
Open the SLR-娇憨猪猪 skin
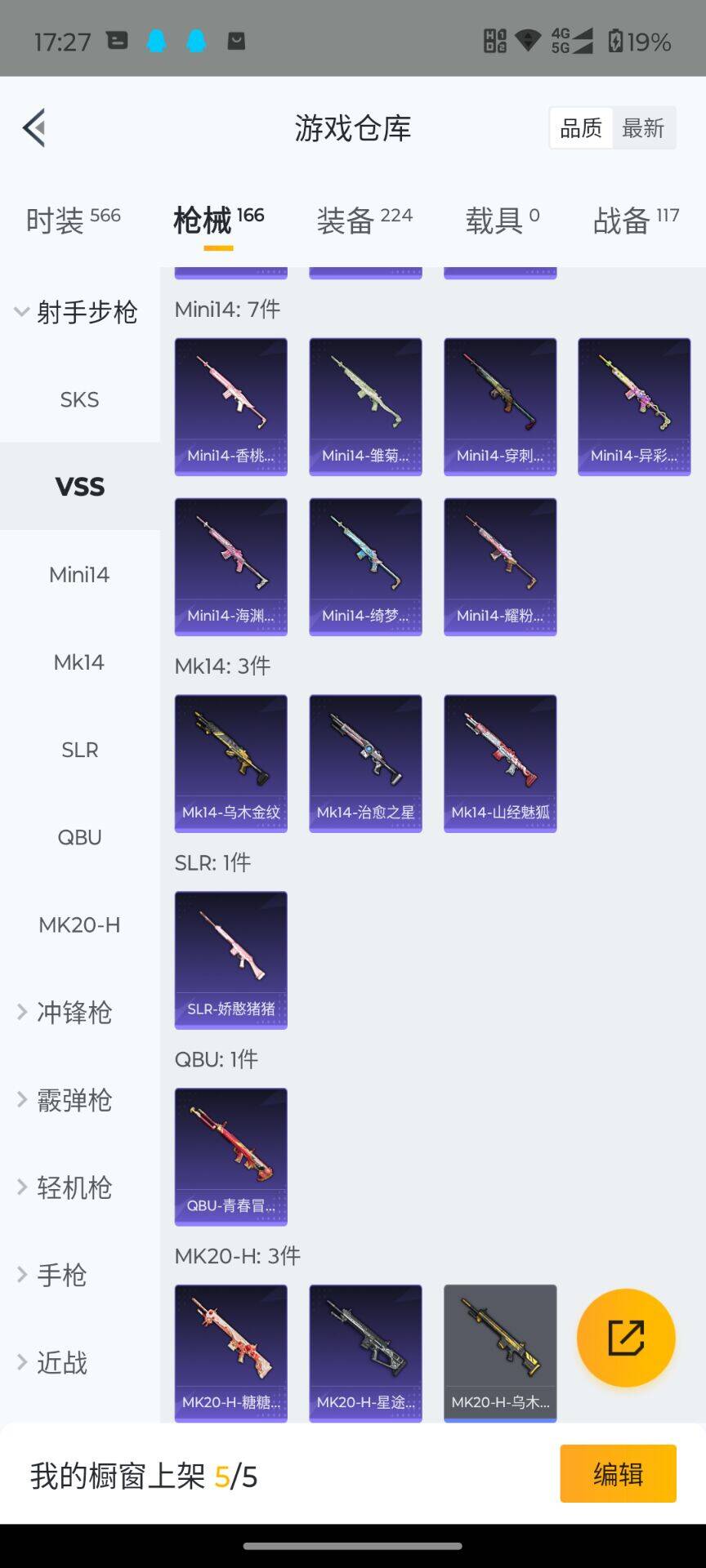point(231,960)
